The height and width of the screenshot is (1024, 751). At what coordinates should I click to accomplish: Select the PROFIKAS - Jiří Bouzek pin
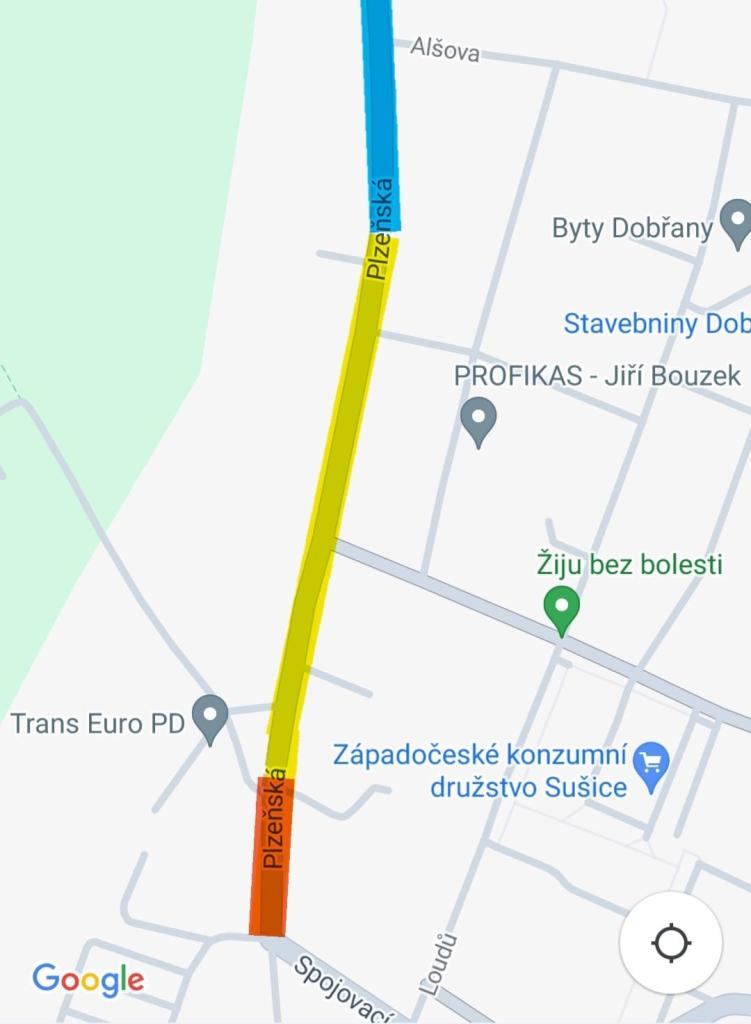480,420
